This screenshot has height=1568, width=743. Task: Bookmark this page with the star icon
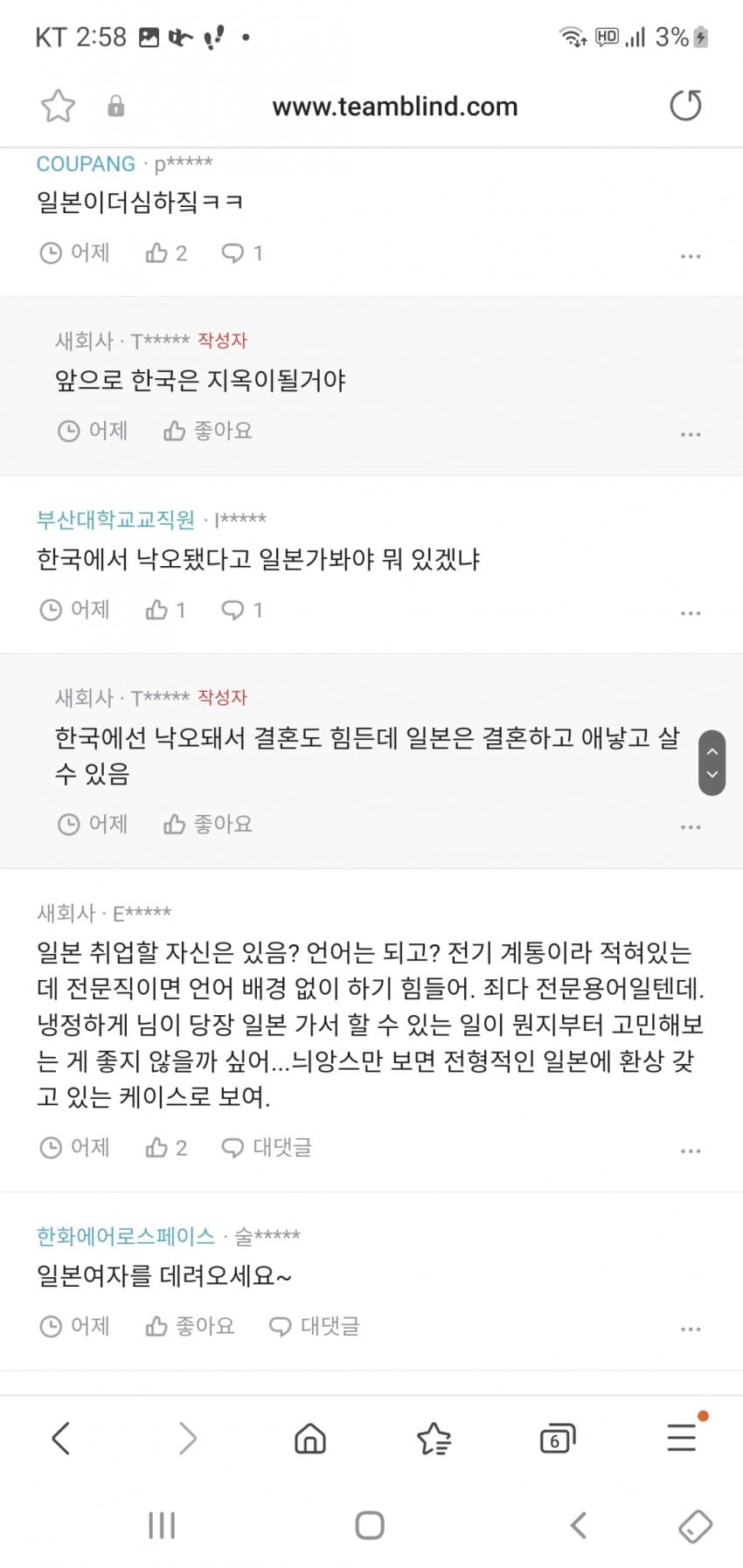coord(58,107)
